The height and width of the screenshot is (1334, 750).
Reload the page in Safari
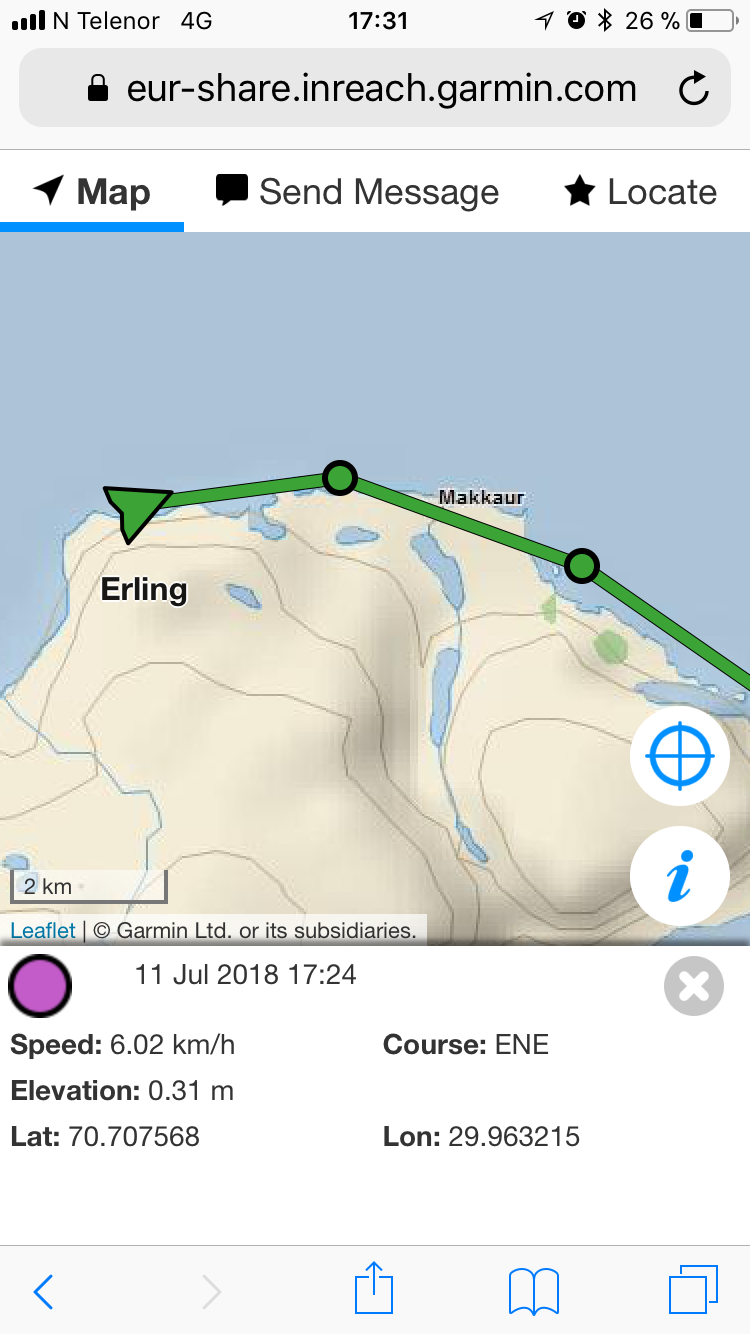(693, 89)
